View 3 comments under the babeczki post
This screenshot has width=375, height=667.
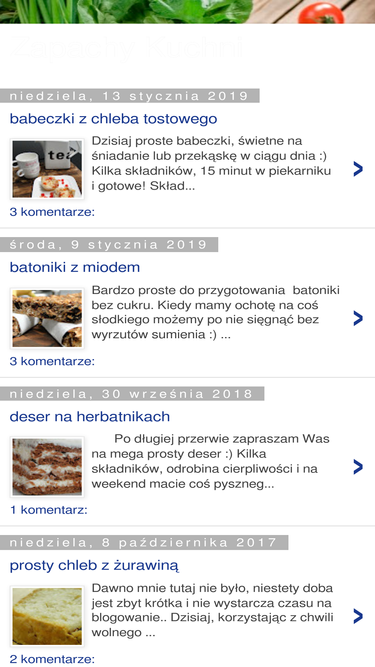tap(52, 212)
